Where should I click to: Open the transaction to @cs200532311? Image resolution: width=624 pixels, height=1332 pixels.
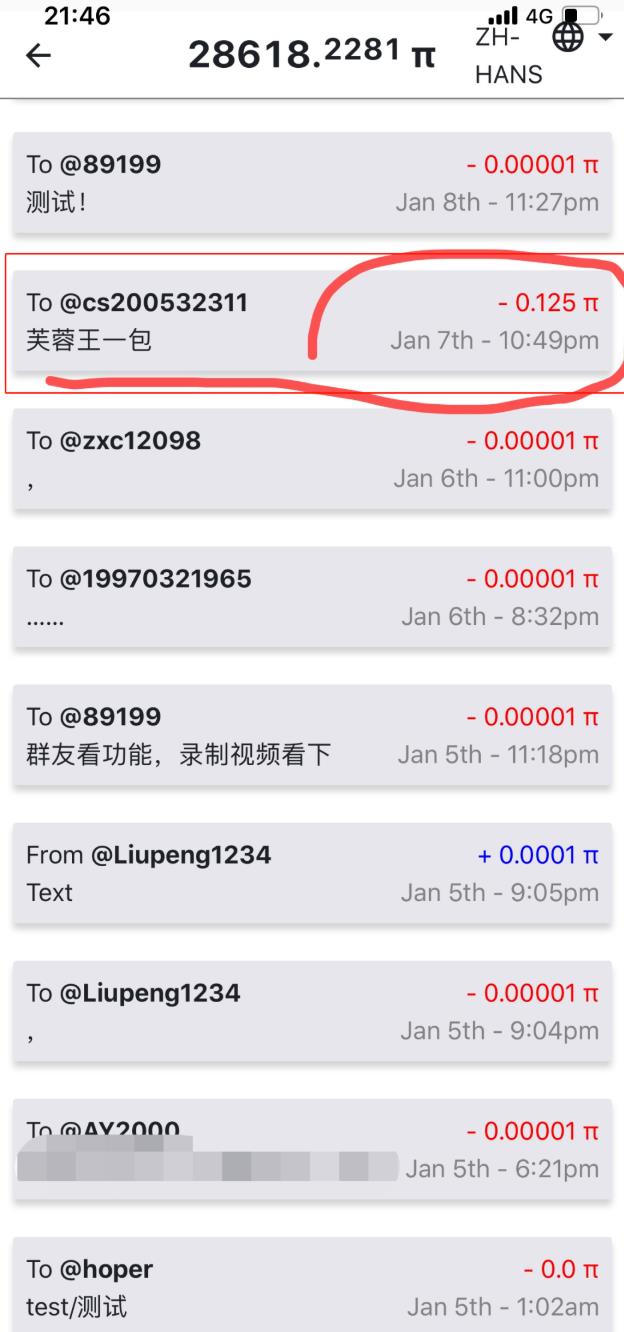(x=312, y=321)
